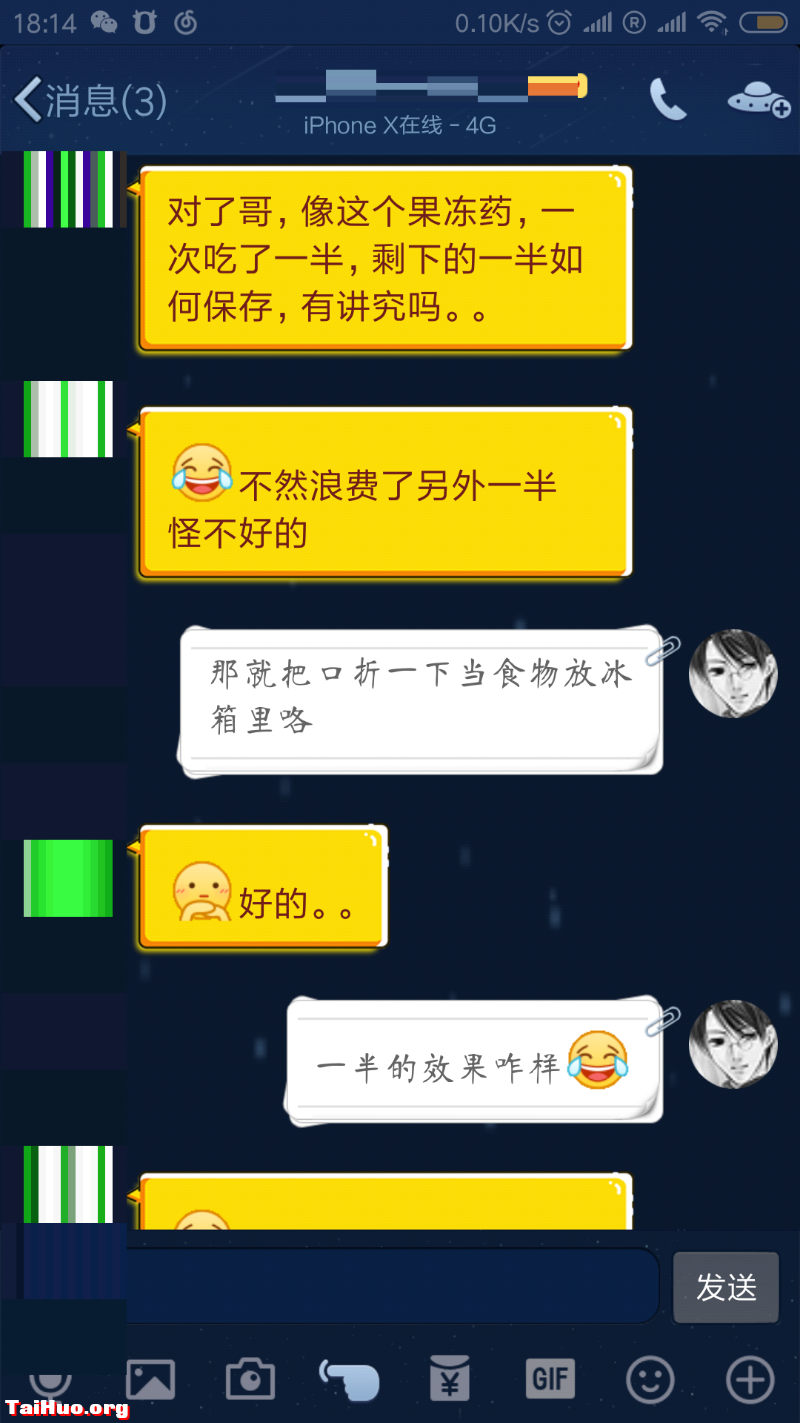Focus the message input field
This screenshot has height=1423, width=800.
(x=390, y=1287)
